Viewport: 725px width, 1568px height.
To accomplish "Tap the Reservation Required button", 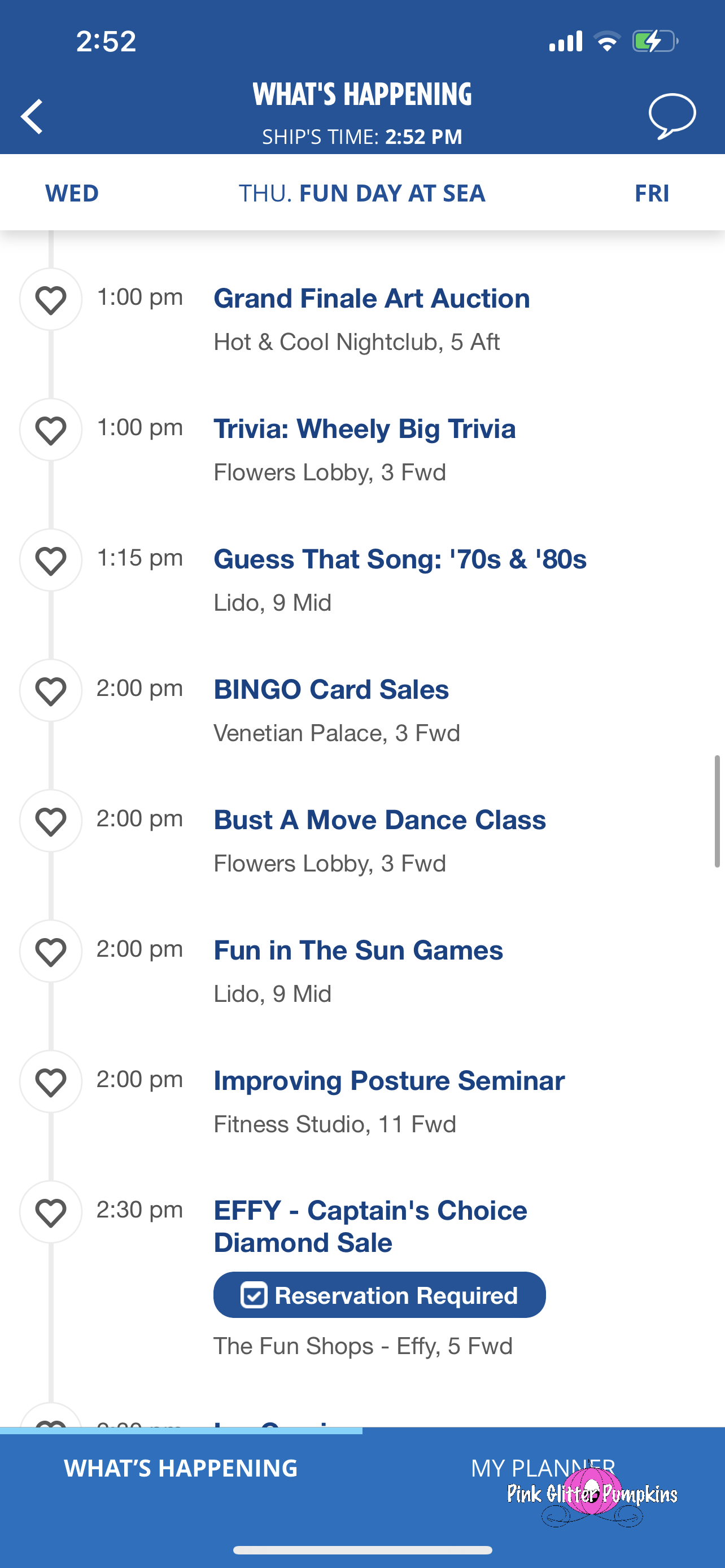I will click(379, 1295).
